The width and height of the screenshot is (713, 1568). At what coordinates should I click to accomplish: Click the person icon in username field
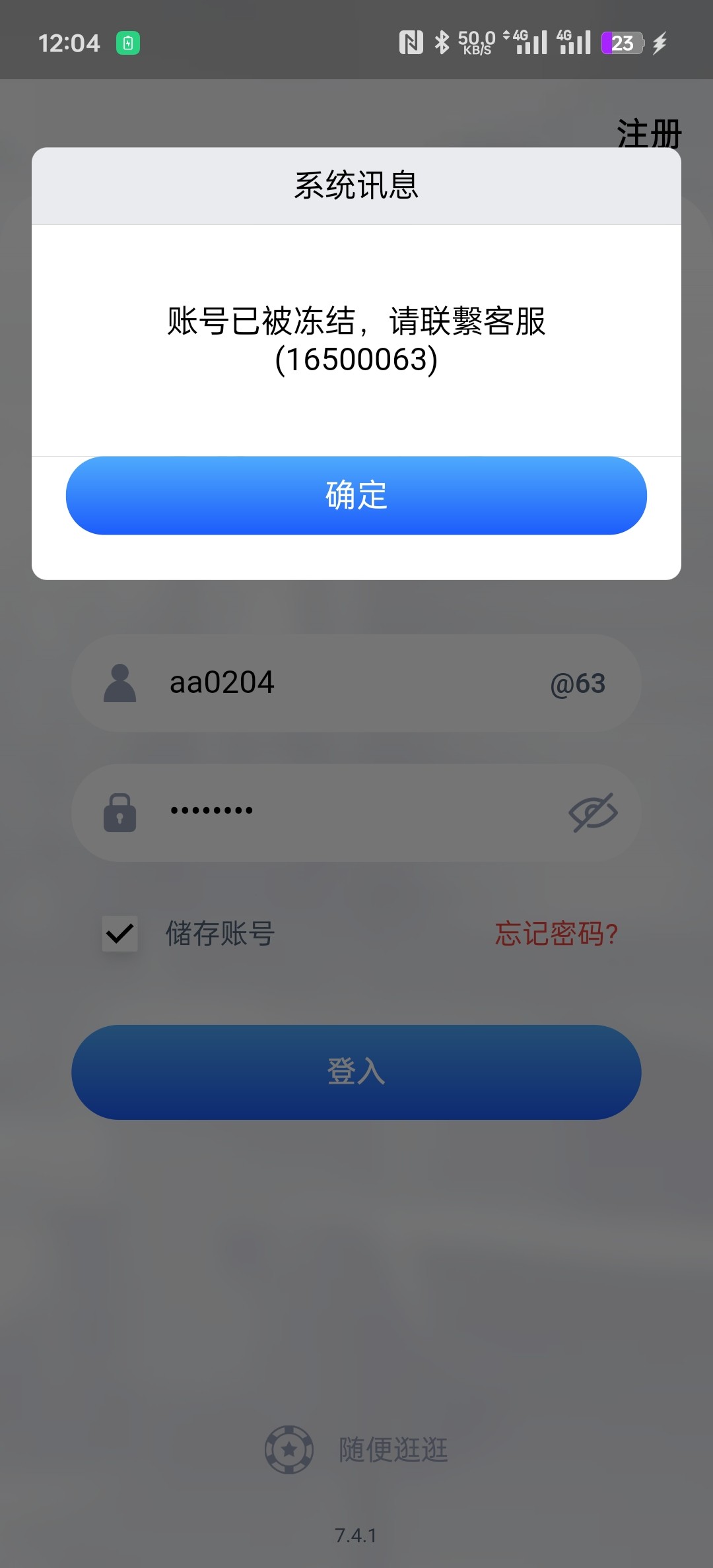tap(120, 683)
